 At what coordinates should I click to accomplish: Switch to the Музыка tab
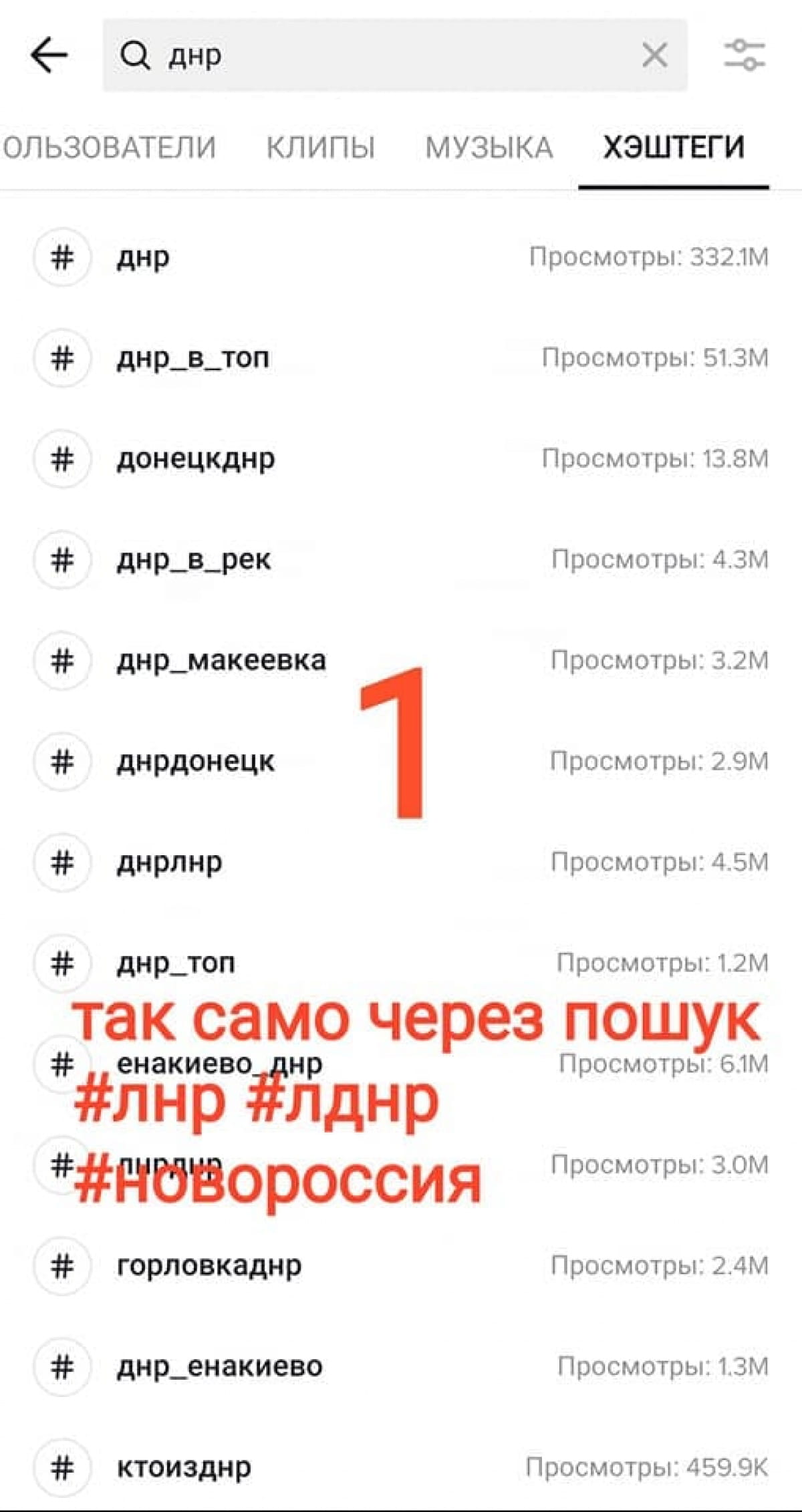coord(489,147)
